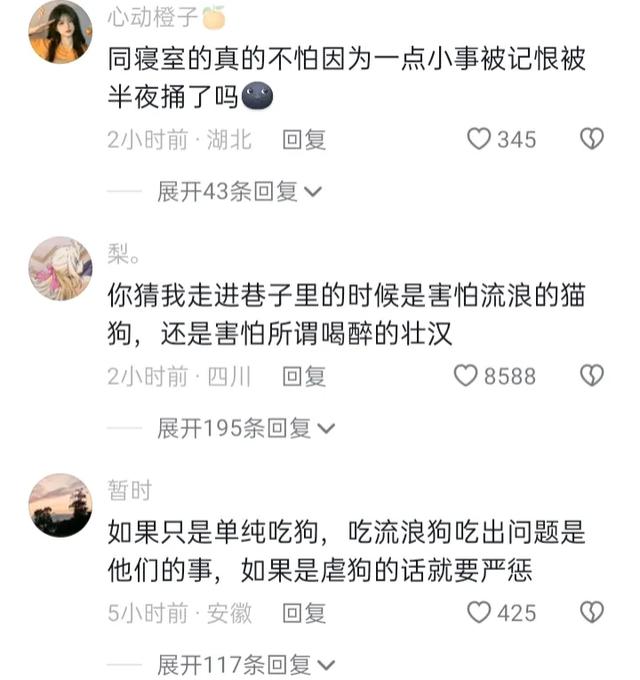
Task: Expand 195 replies under 梨。's comment
Action: (246, 428)
